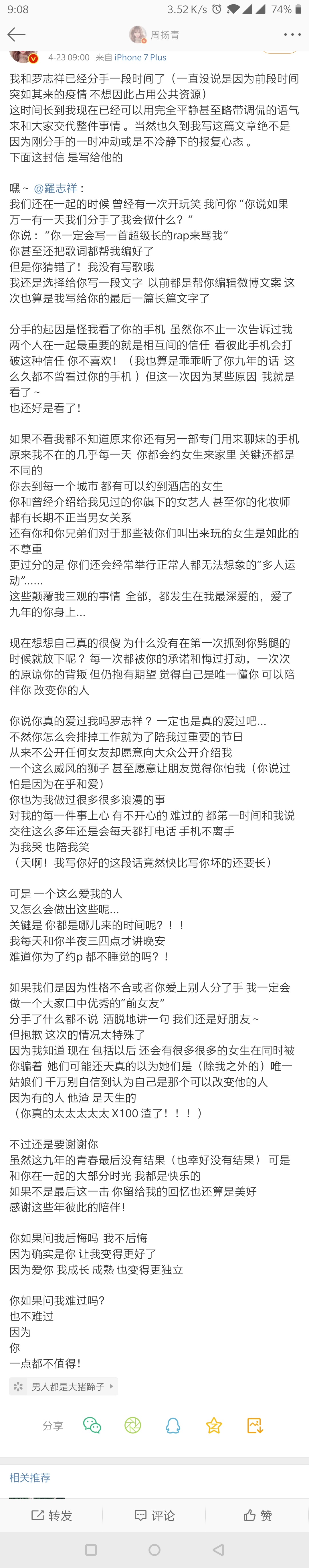
Task: Open 周扬青's profile from the title bar
Action: 154,35
